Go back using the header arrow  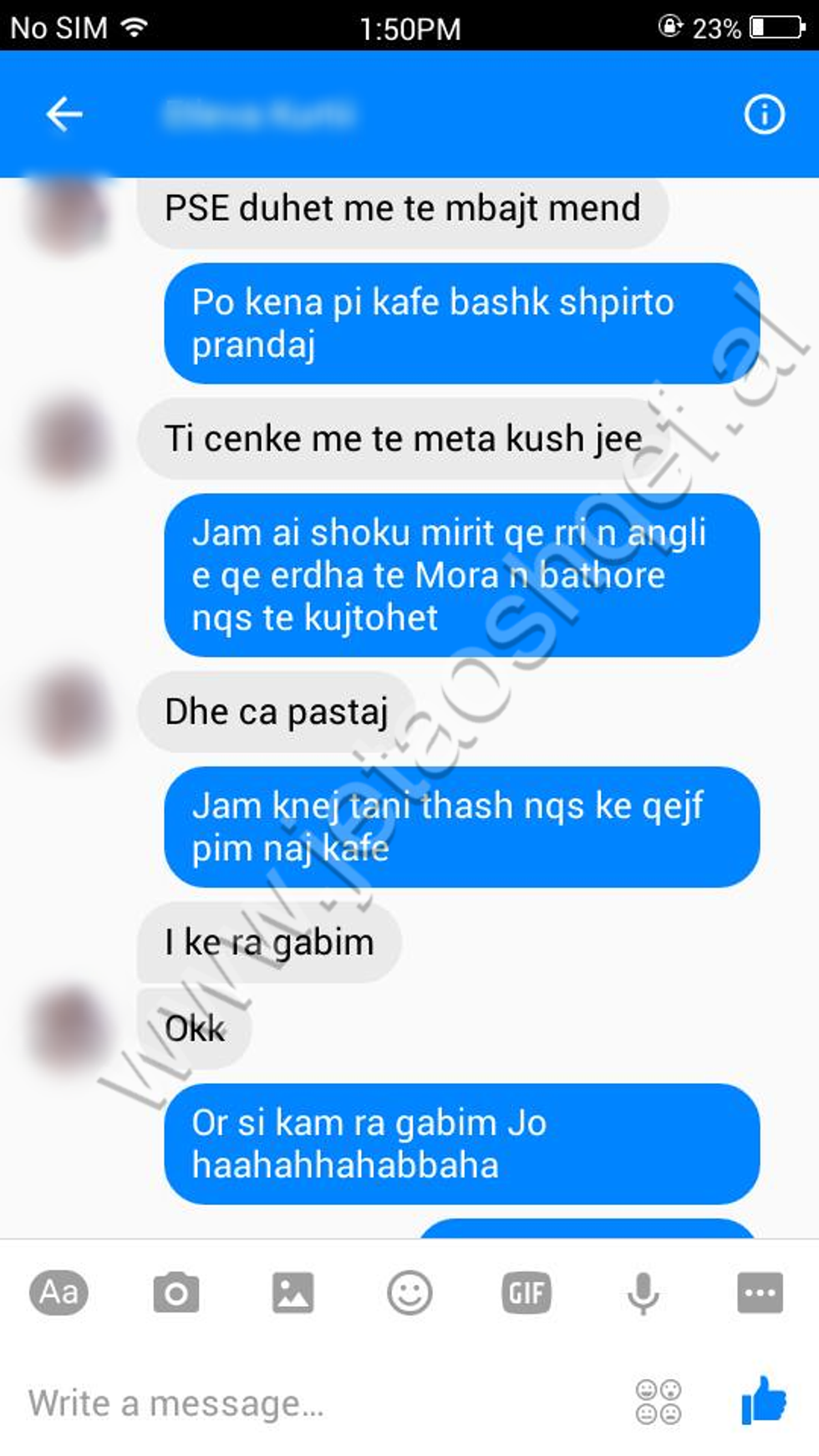[x=64, y=115]
